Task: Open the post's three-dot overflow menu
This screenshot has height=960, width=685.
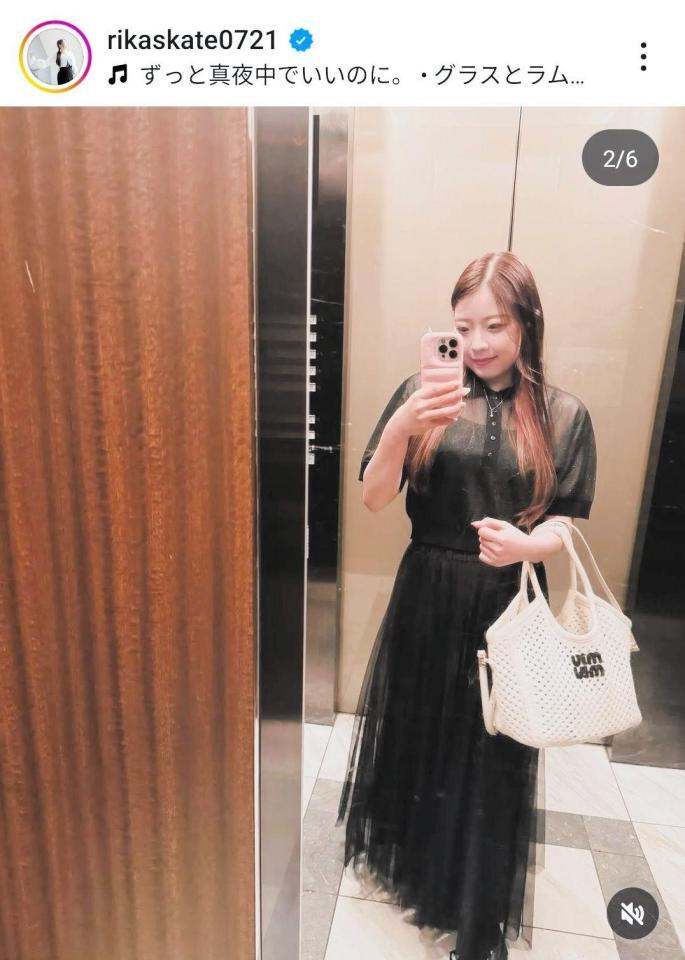Action: (643, 57)
